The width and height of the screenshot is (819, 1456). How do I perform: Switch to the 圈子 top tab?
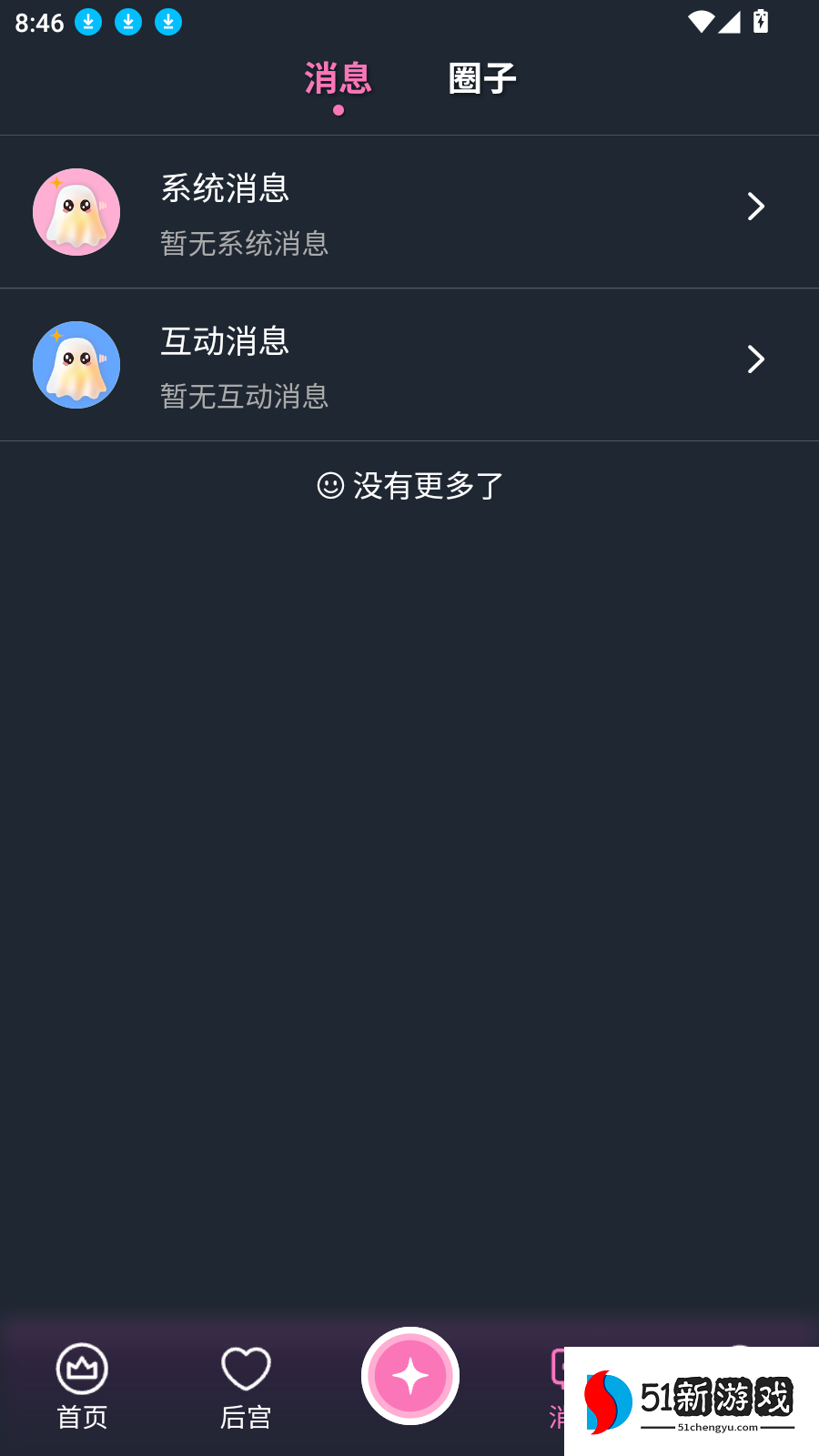[x=482, y=80]
